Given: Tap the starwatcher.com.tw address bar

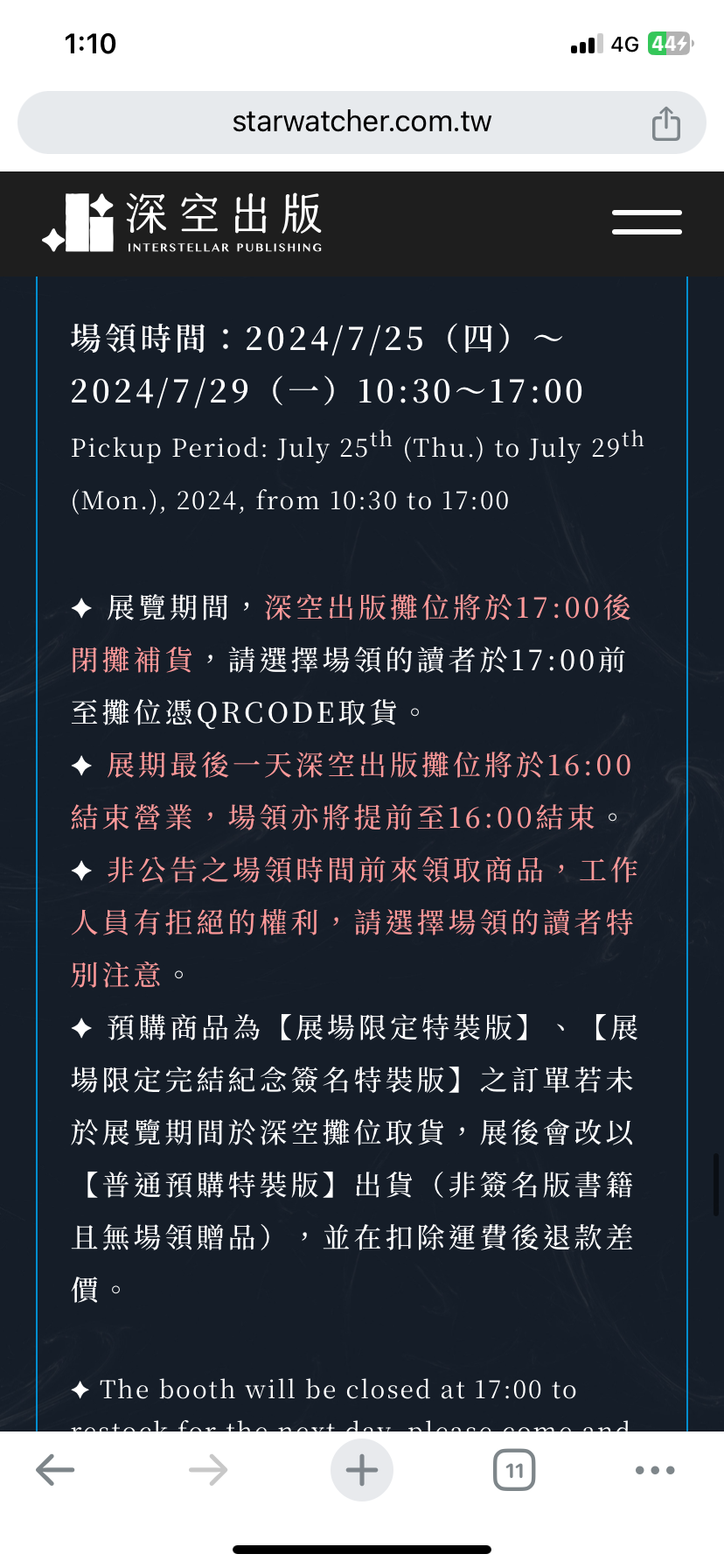Looking at the screenshot, I should (362, 122).
